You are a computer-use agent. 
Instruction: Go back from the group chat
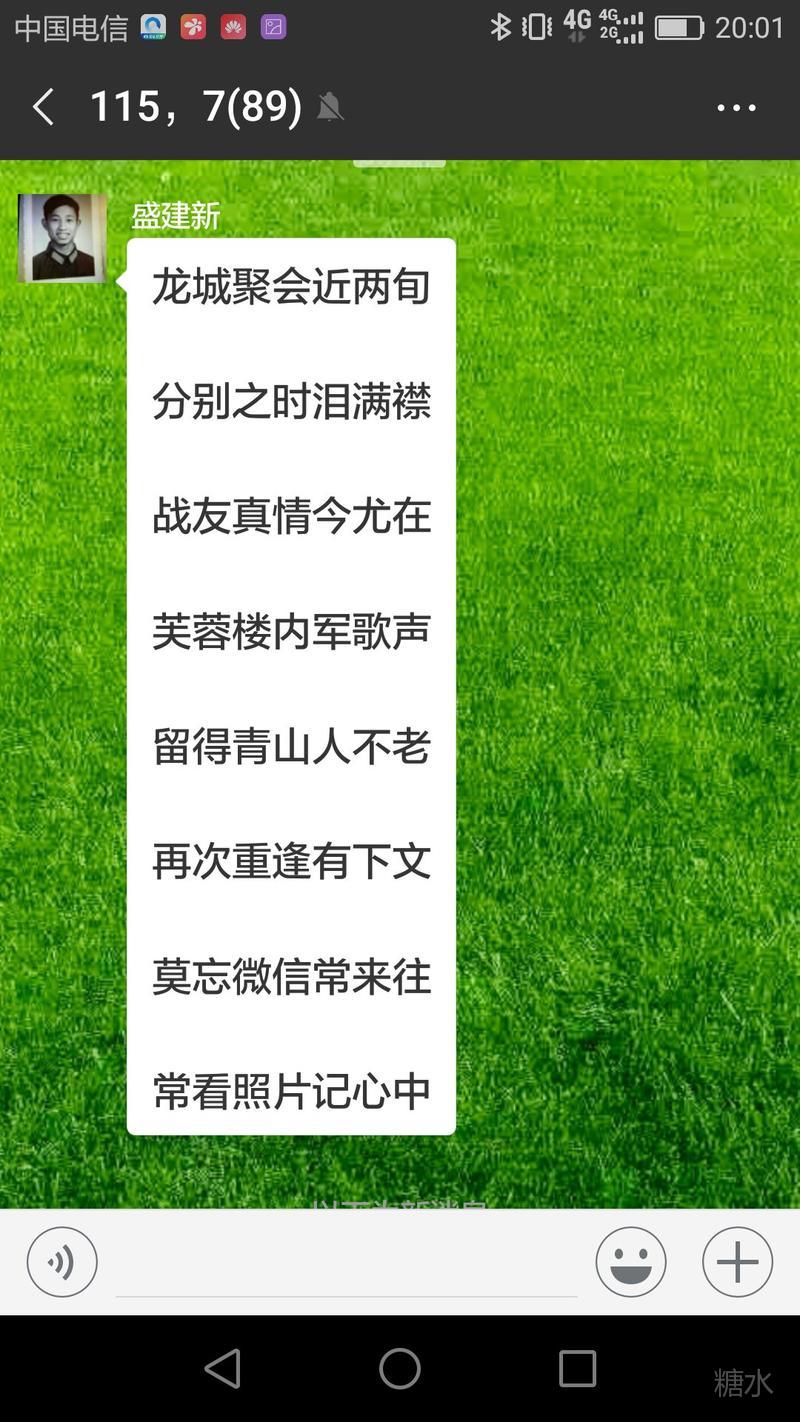coord(43,107)
